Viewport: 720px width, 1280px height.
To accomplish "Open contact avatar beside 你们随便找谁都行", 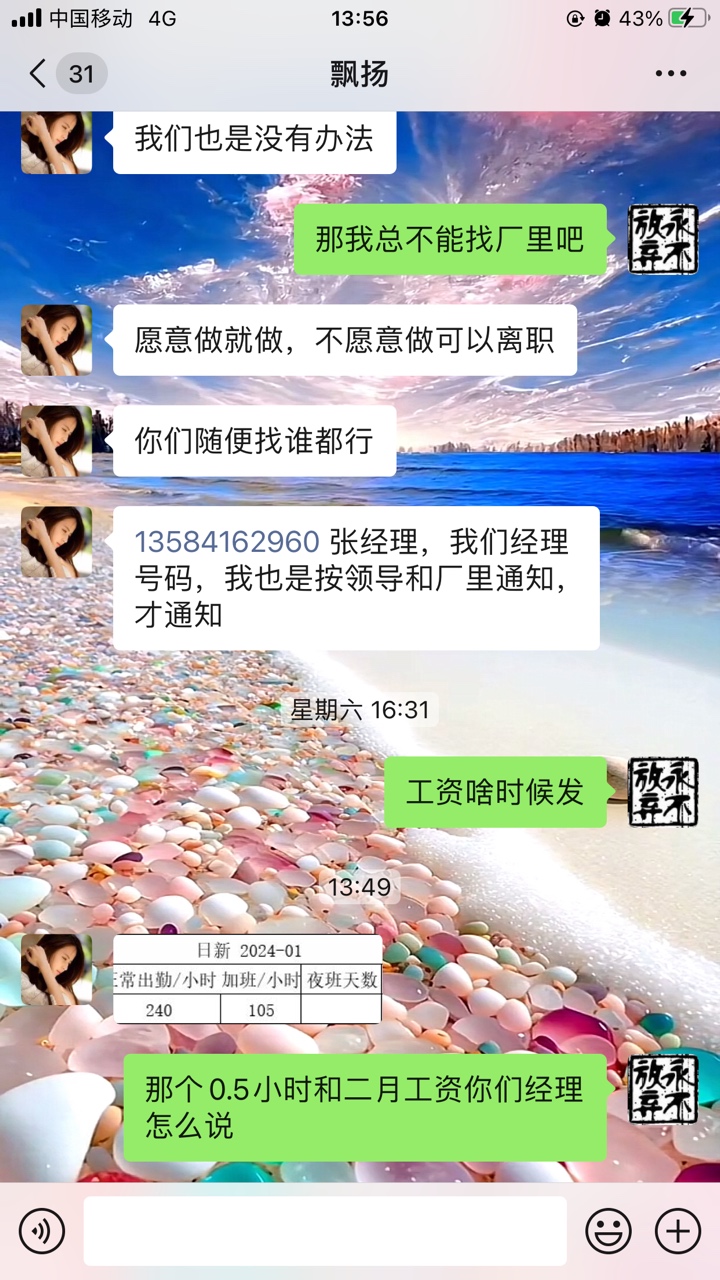I will [x=57, y=440].
